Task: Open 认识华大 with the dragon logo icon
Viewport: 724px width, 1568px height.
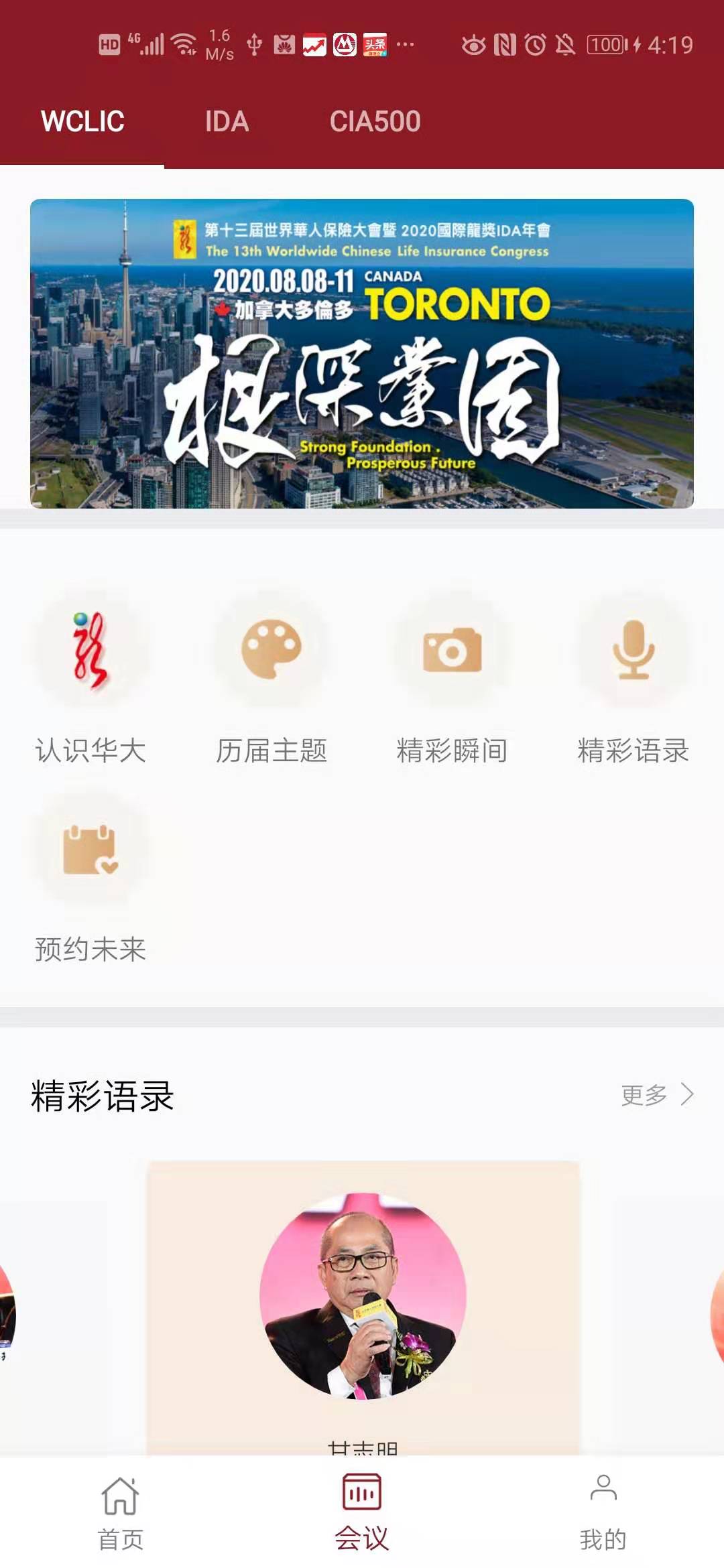Action: pyautogui.click(x=89, y=653)
